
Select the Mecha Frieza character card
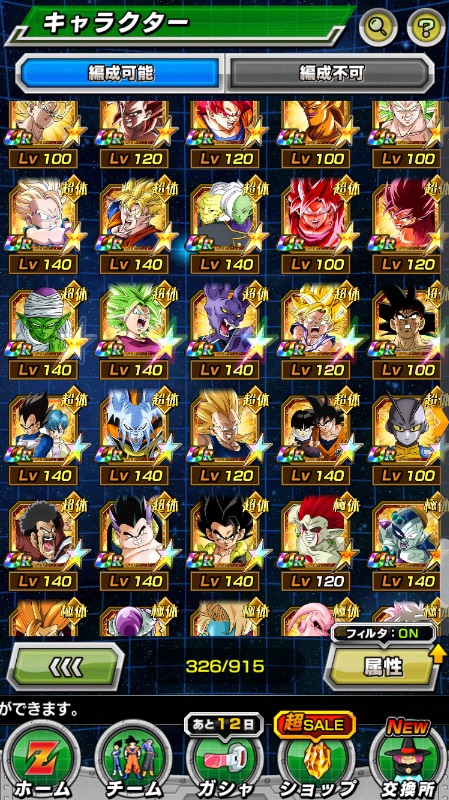coord(407,544)
